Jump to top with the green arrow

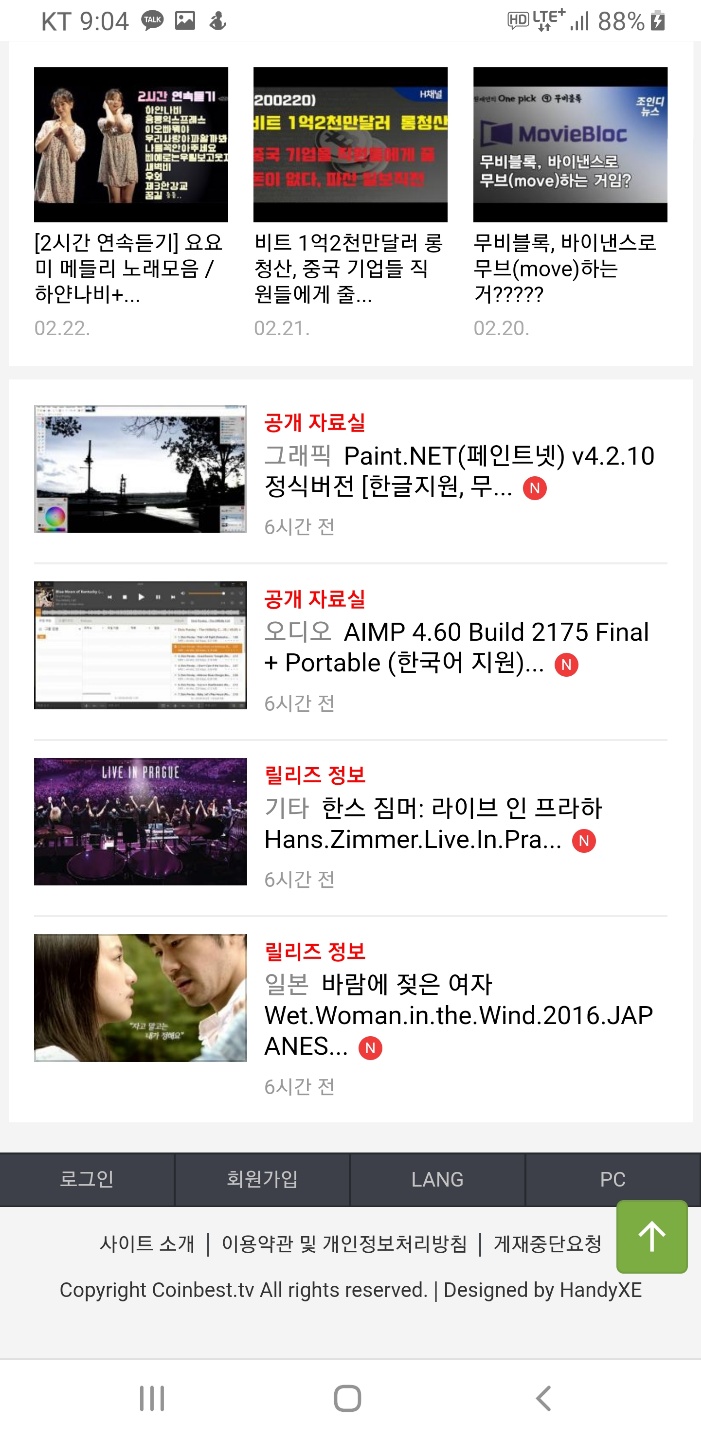click(x=652, y=1237)
